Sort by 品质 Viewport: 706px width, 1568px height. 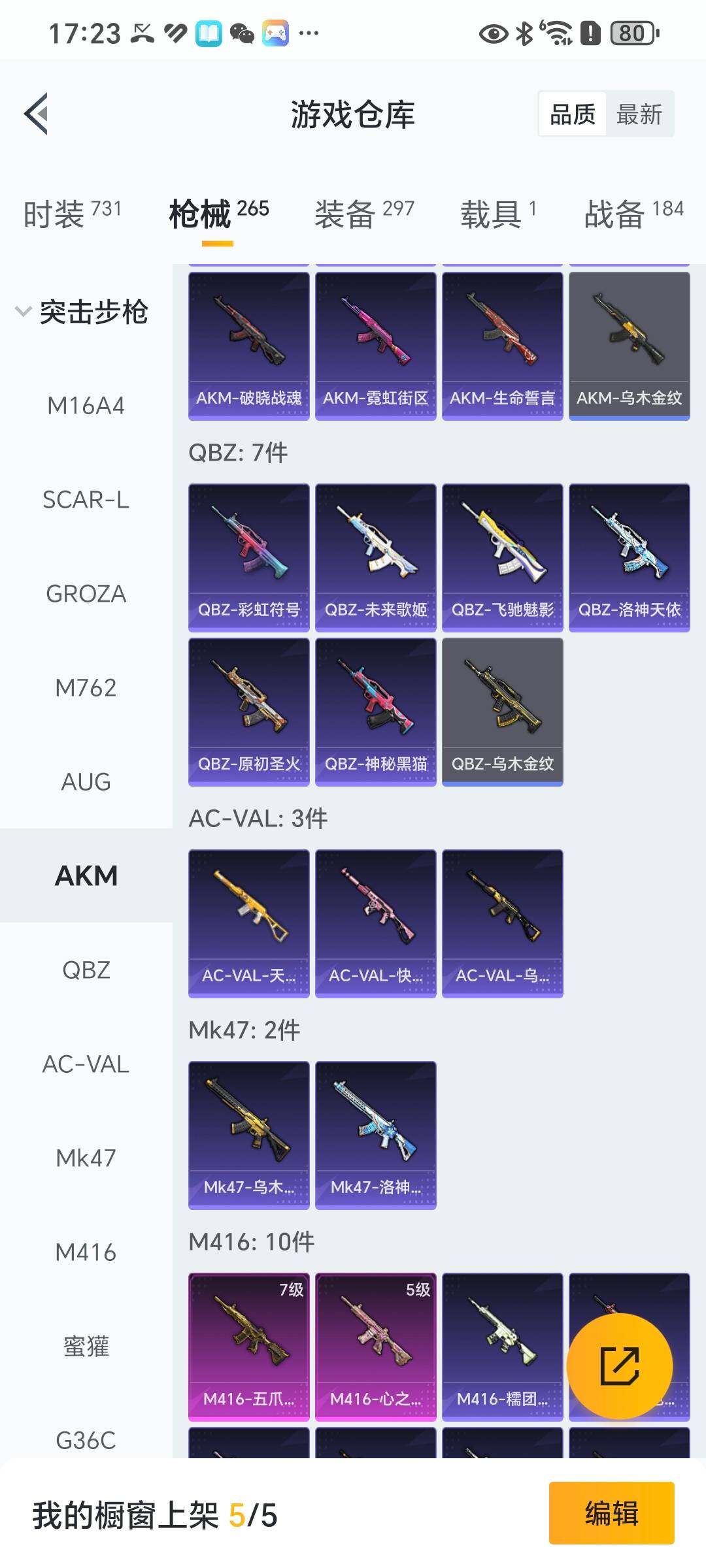[573, 114]
